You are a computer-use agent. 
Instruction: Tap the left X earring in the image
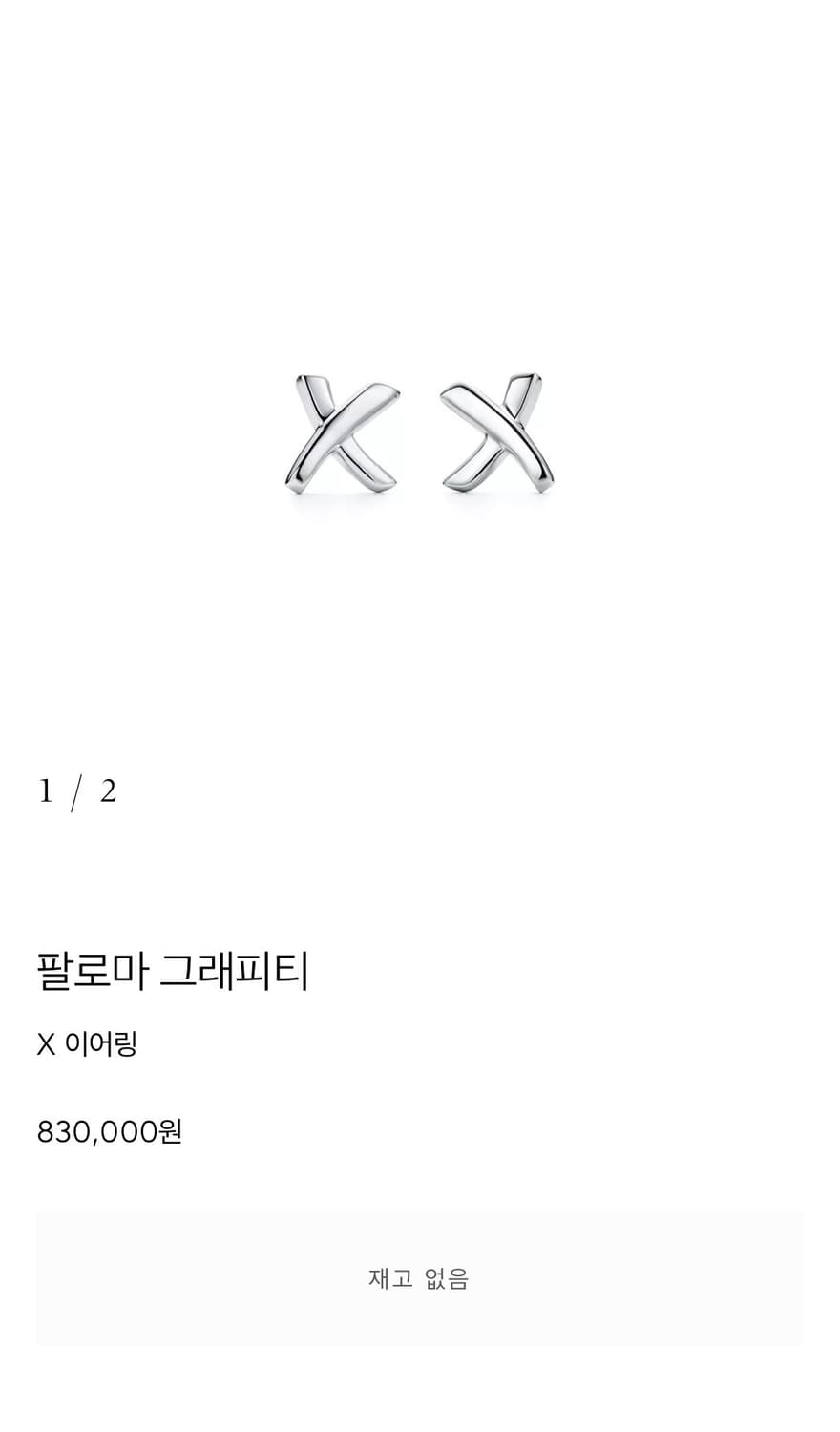click(x=344, y=430)
